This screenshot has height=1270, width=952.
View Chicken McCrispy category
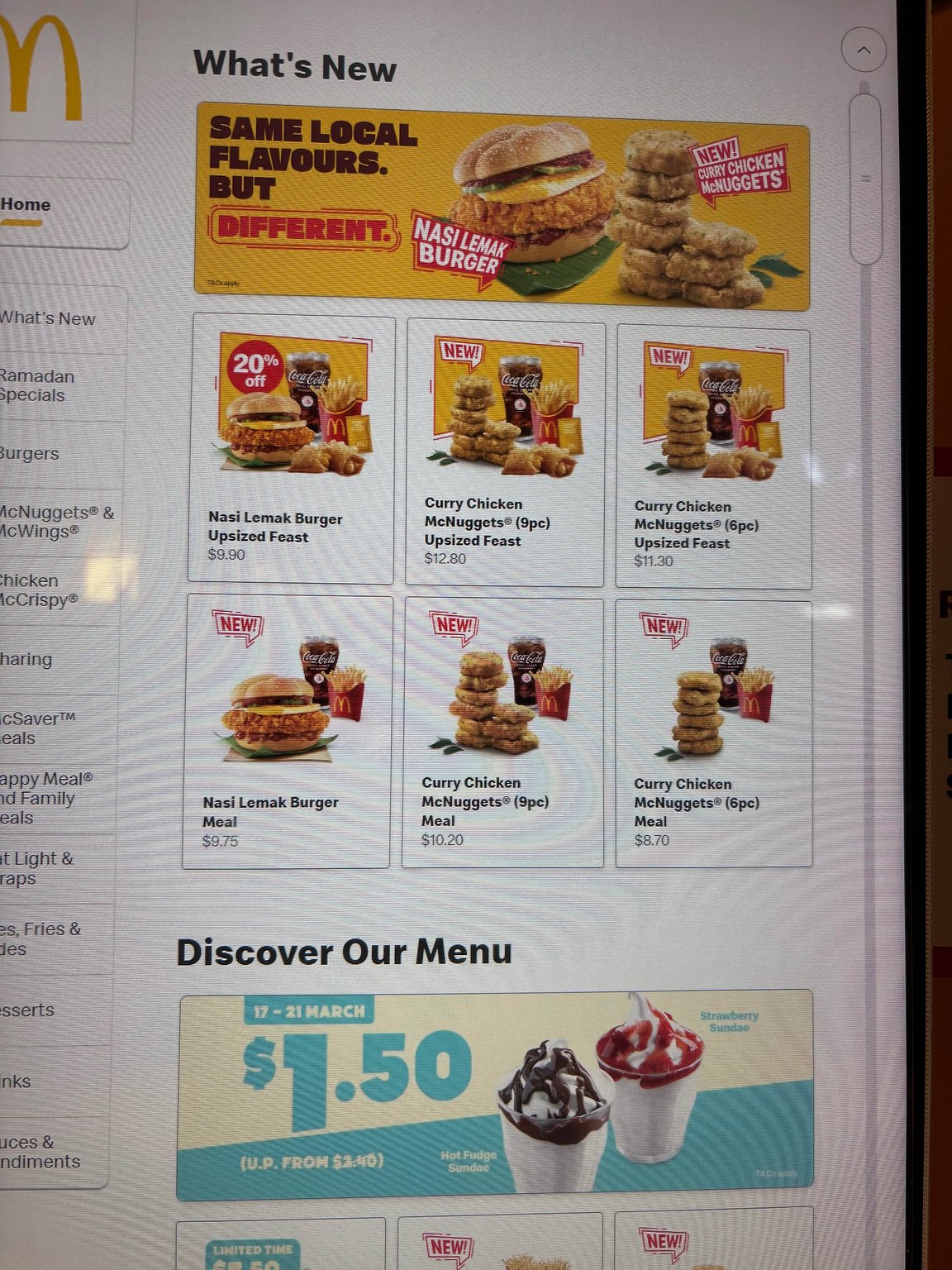[41, 590]
